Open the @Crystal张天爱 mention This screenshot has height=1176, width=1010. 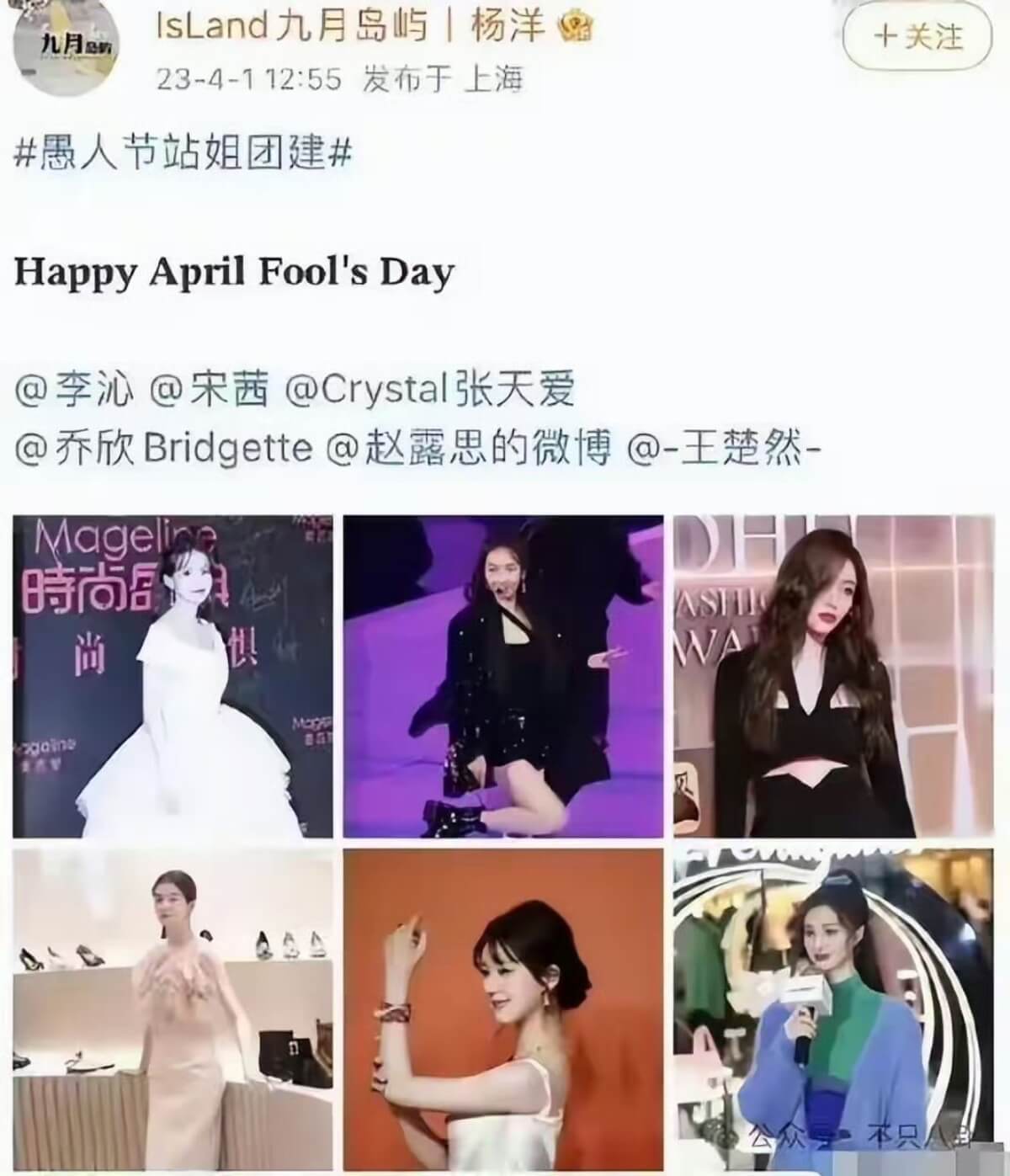pos(430,390)
